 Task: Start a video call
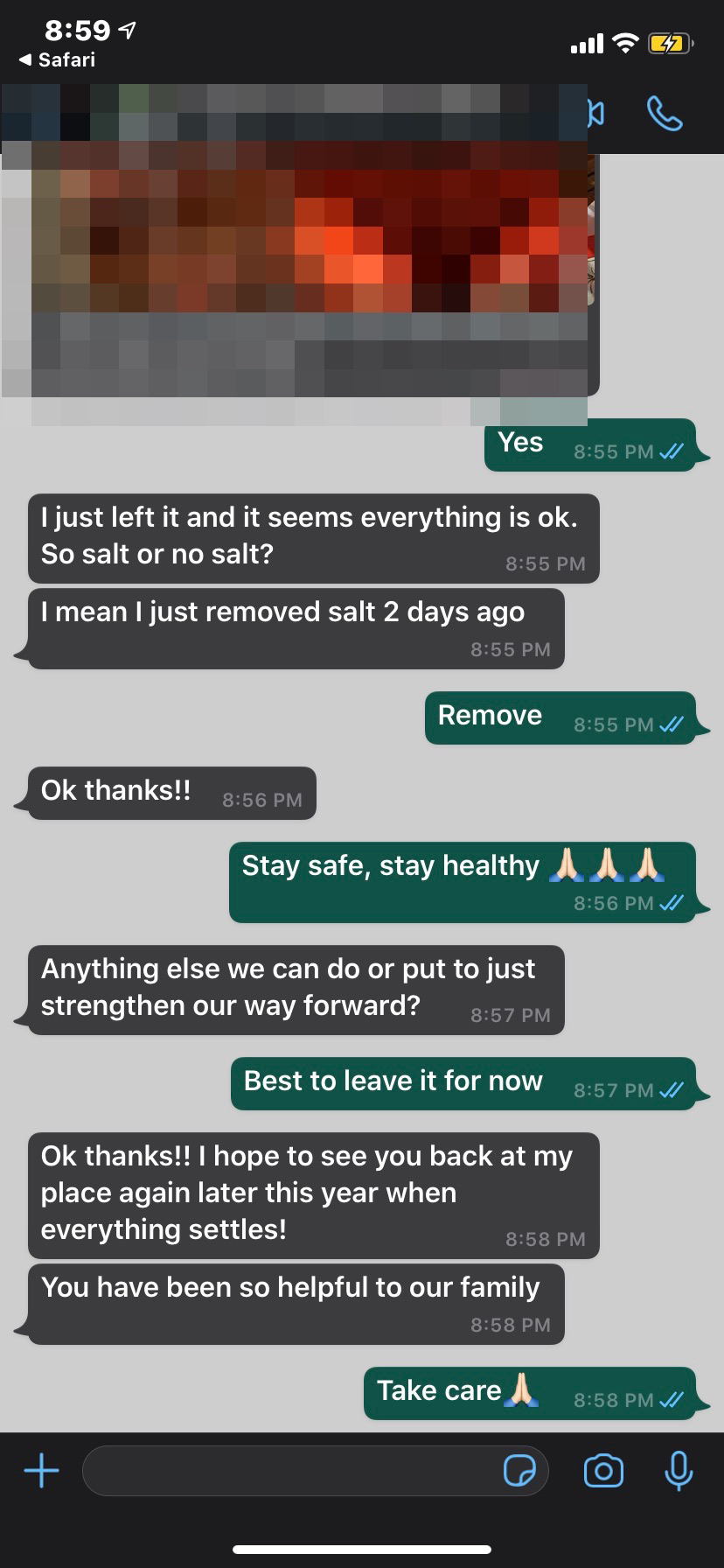click(596, 114)
